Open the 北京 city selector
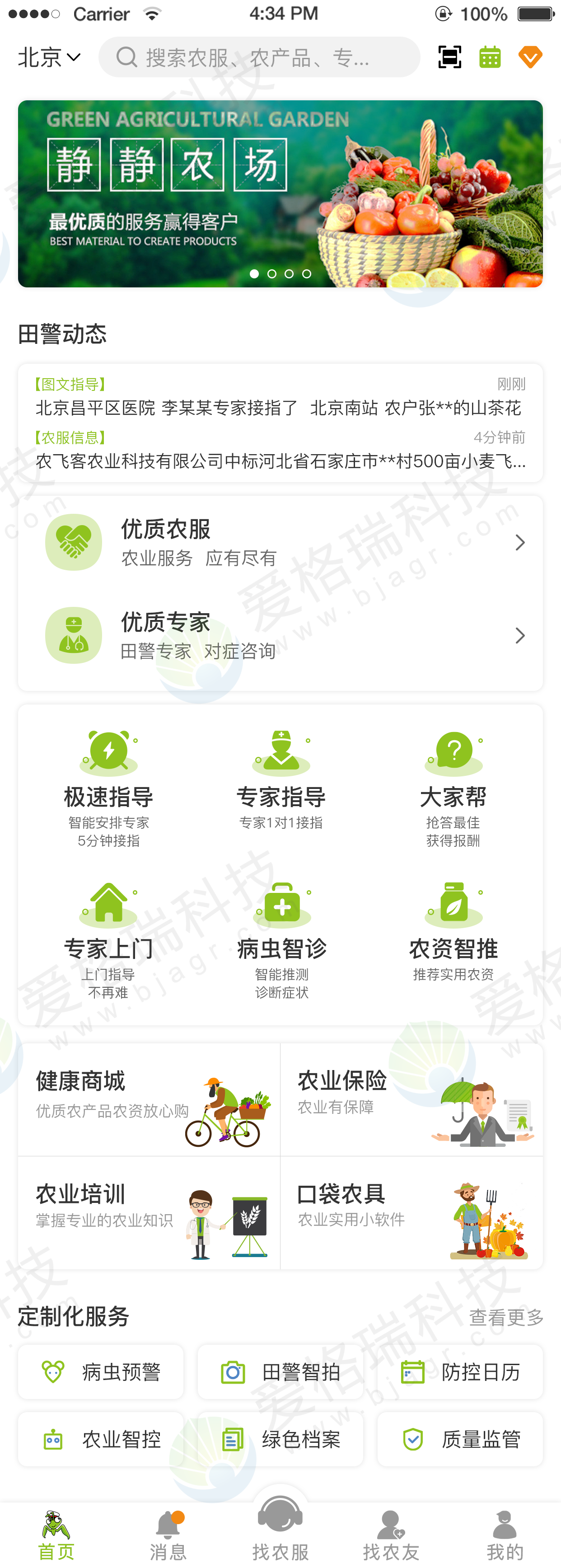561x1568 pixels. 49,57
